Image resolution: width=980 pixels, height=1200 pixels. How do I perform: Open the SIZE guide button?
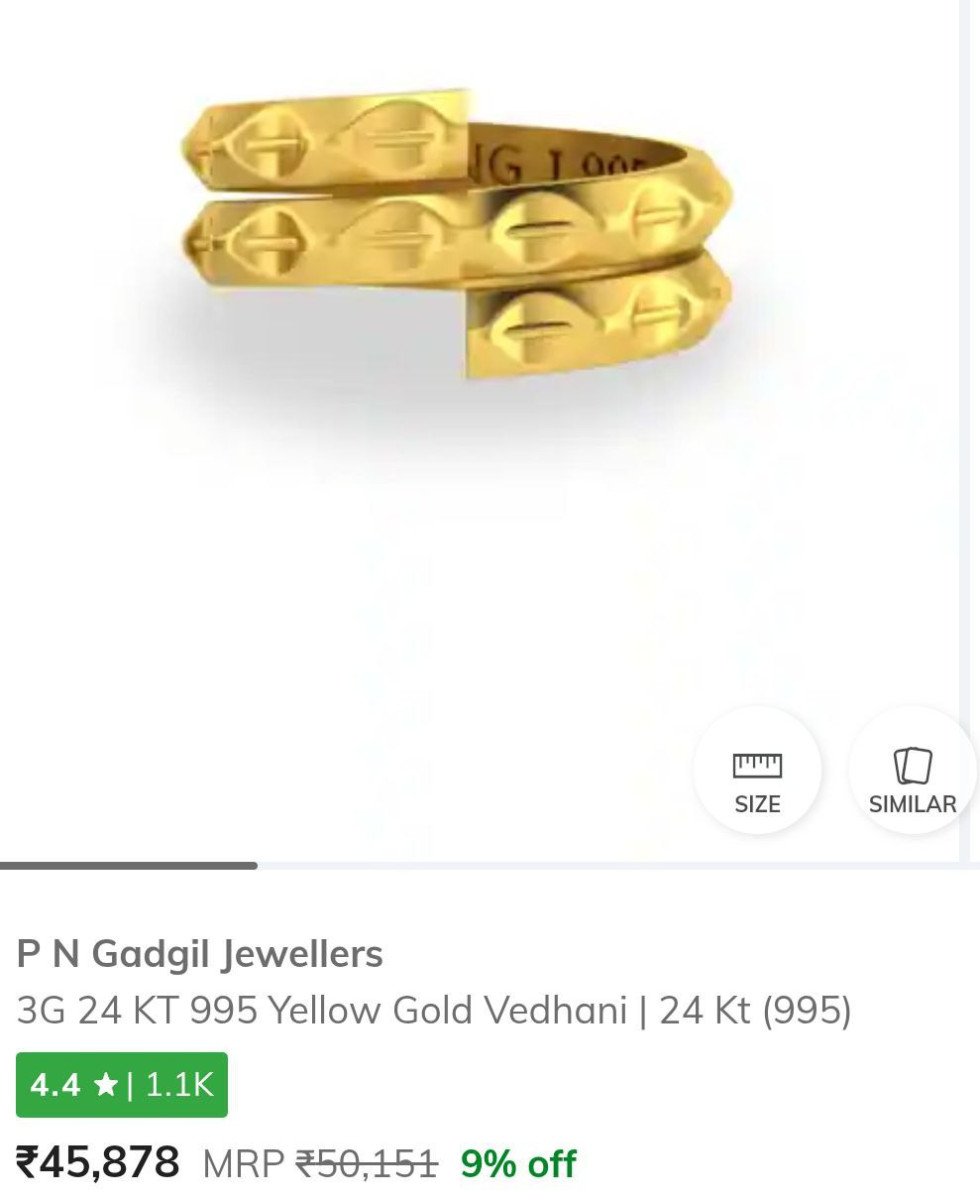pos(757,782)
